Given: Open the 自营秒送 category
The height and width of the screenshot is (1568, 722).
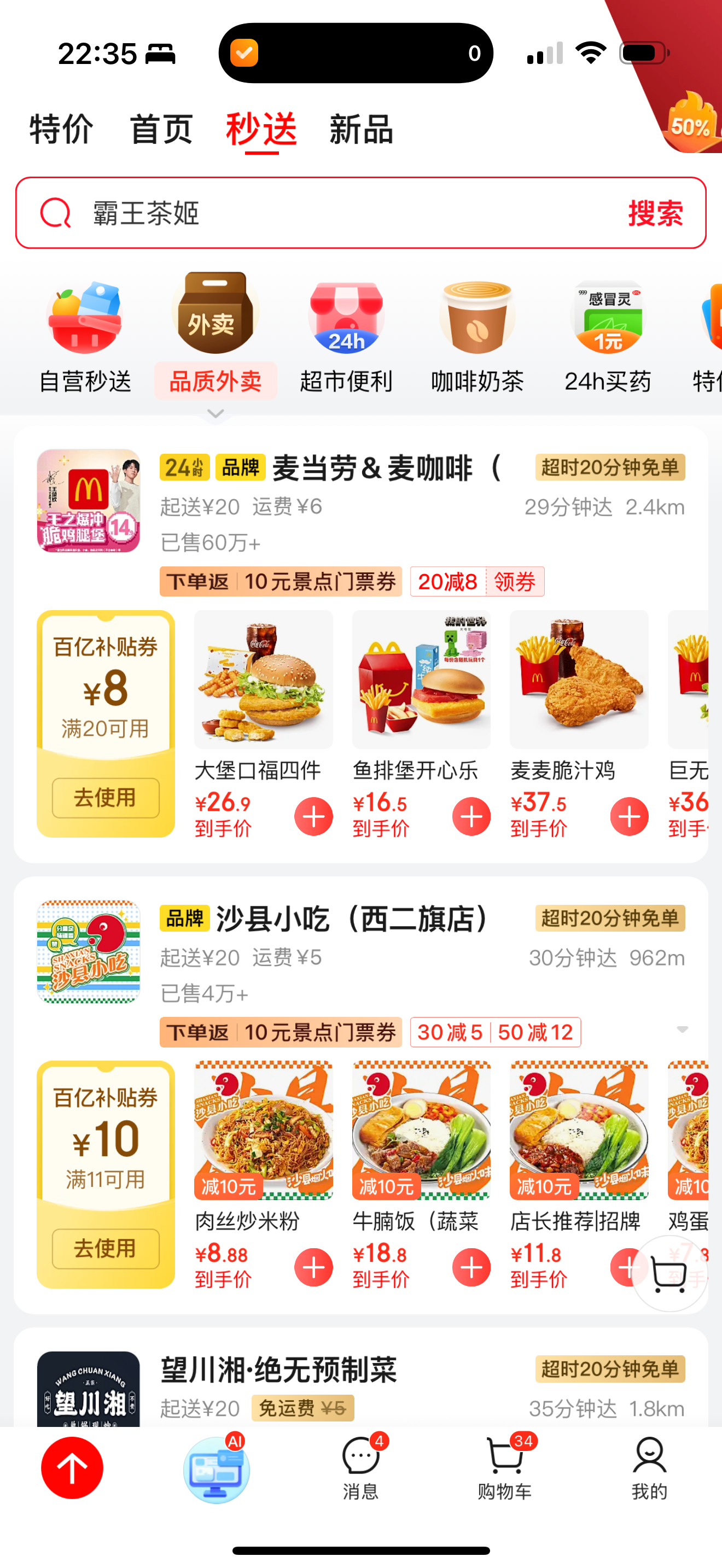Looking at the screenshot, I should coord(85,335).
